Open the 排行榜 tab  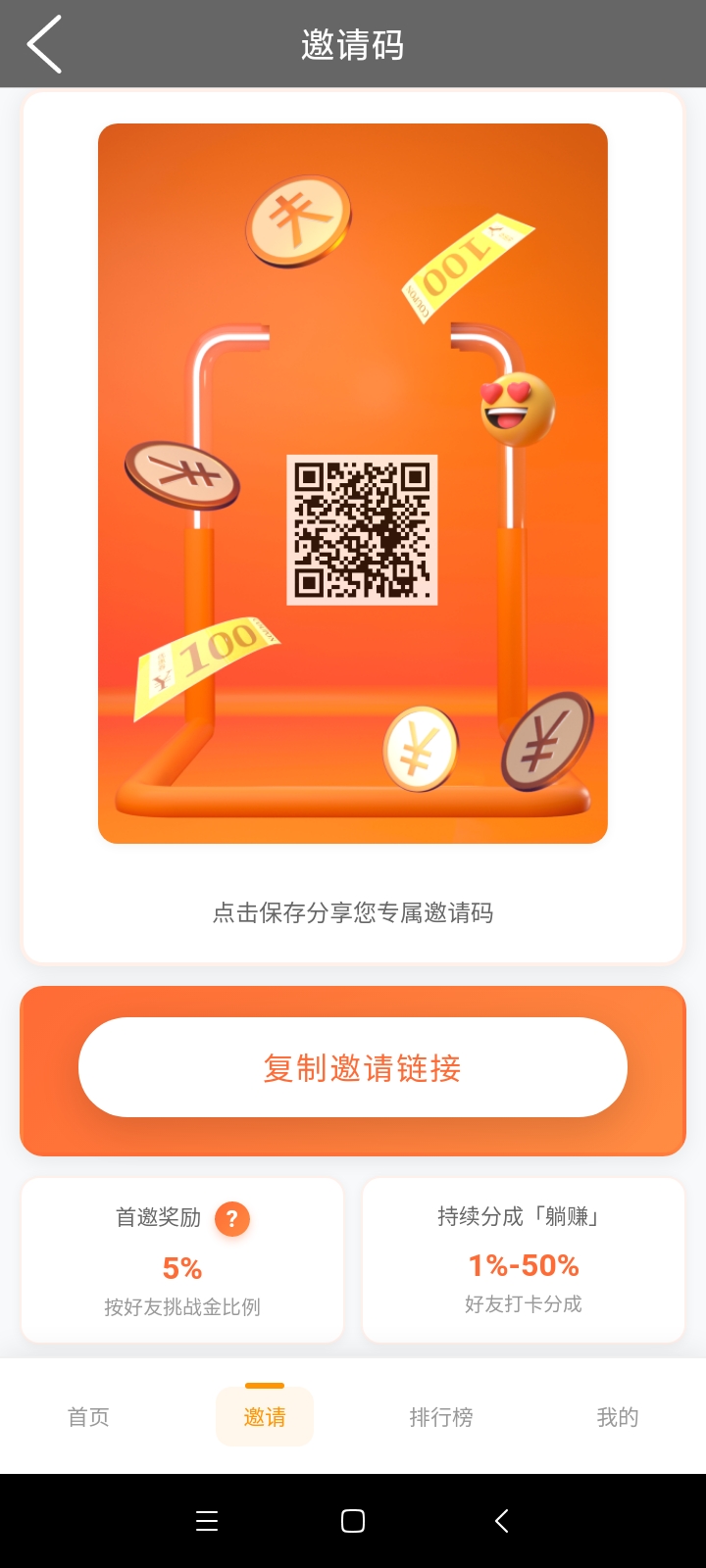tap(441, 1417)
